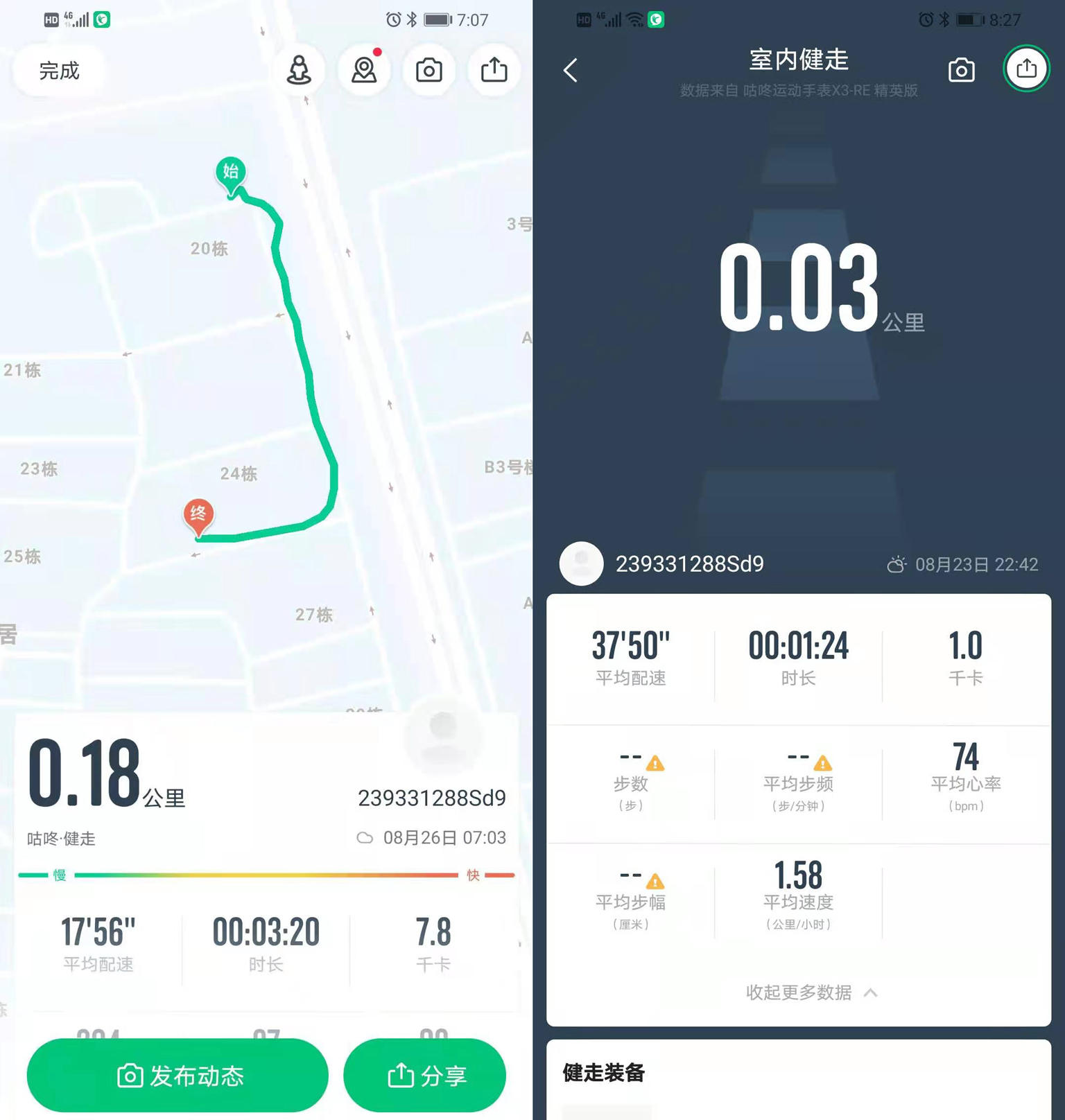Go back from the 室内健走 screen
The image size is (1065, 1120).
point(571,70)
